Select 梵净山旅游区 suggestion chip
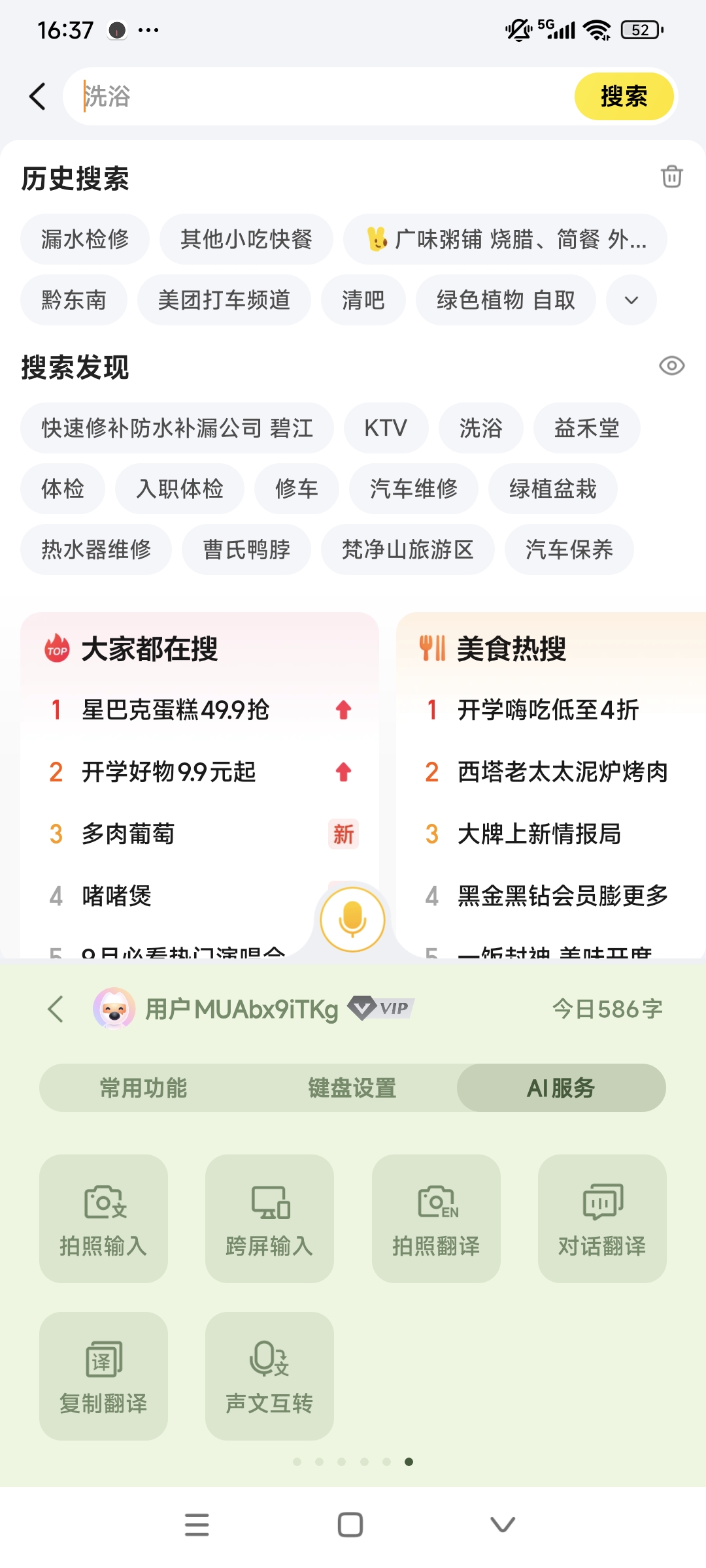Image resolution: width=706 pixels, height=1568 pixels. (407, 550)
